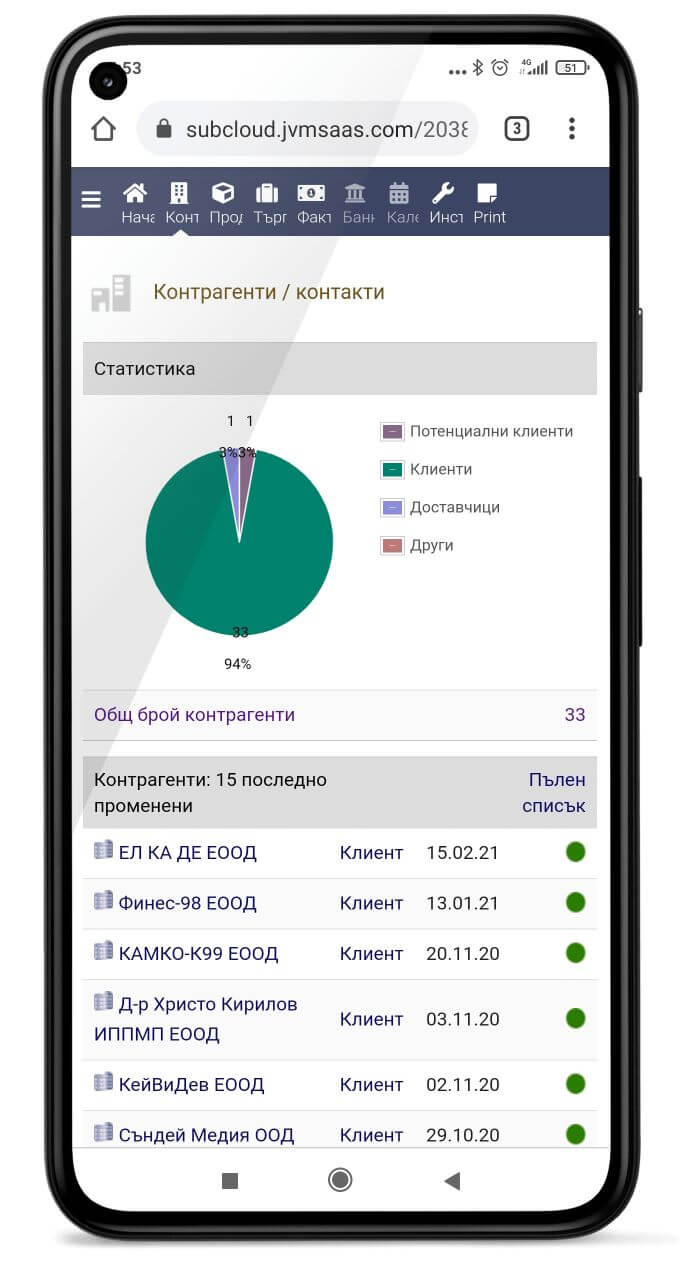Image resolution: width=685 pixels, height=1267 pixels.
Task: Open contractor Съндей Медия ООД
Action: [x=205, y=1135]
